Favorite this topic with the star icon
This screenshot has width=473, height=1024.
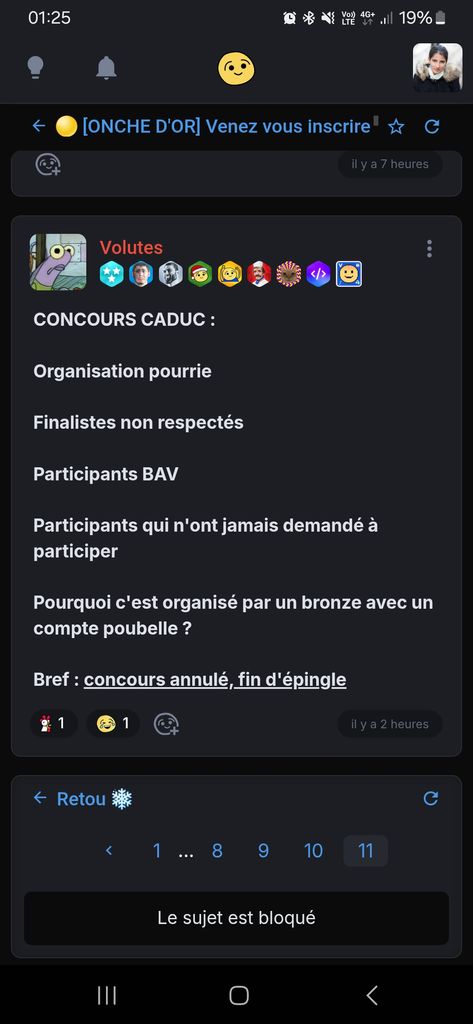coord(396,127)
